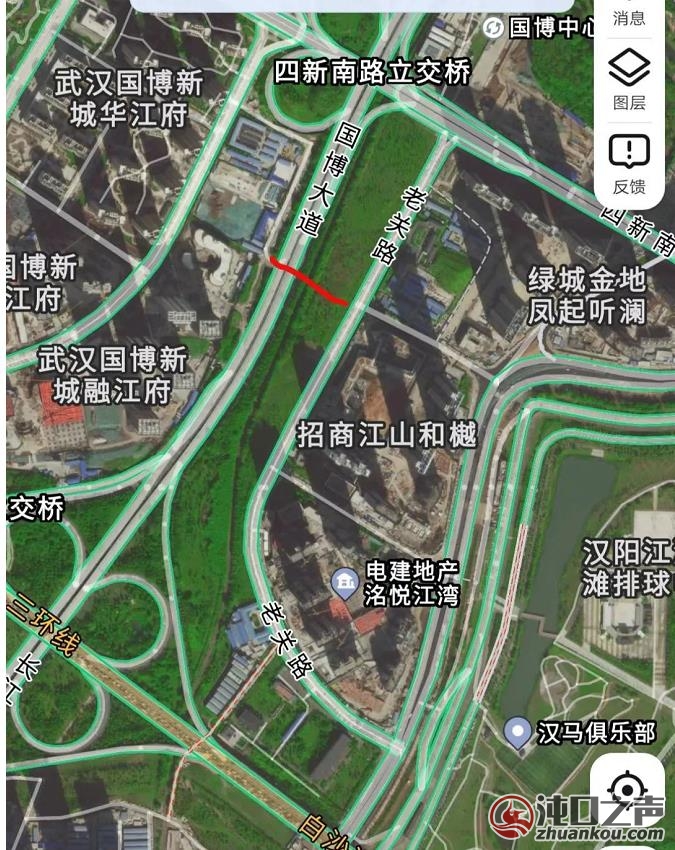Select the 汉马俱乐部 location pin
The image size is (675, 850).
[517, 733]
